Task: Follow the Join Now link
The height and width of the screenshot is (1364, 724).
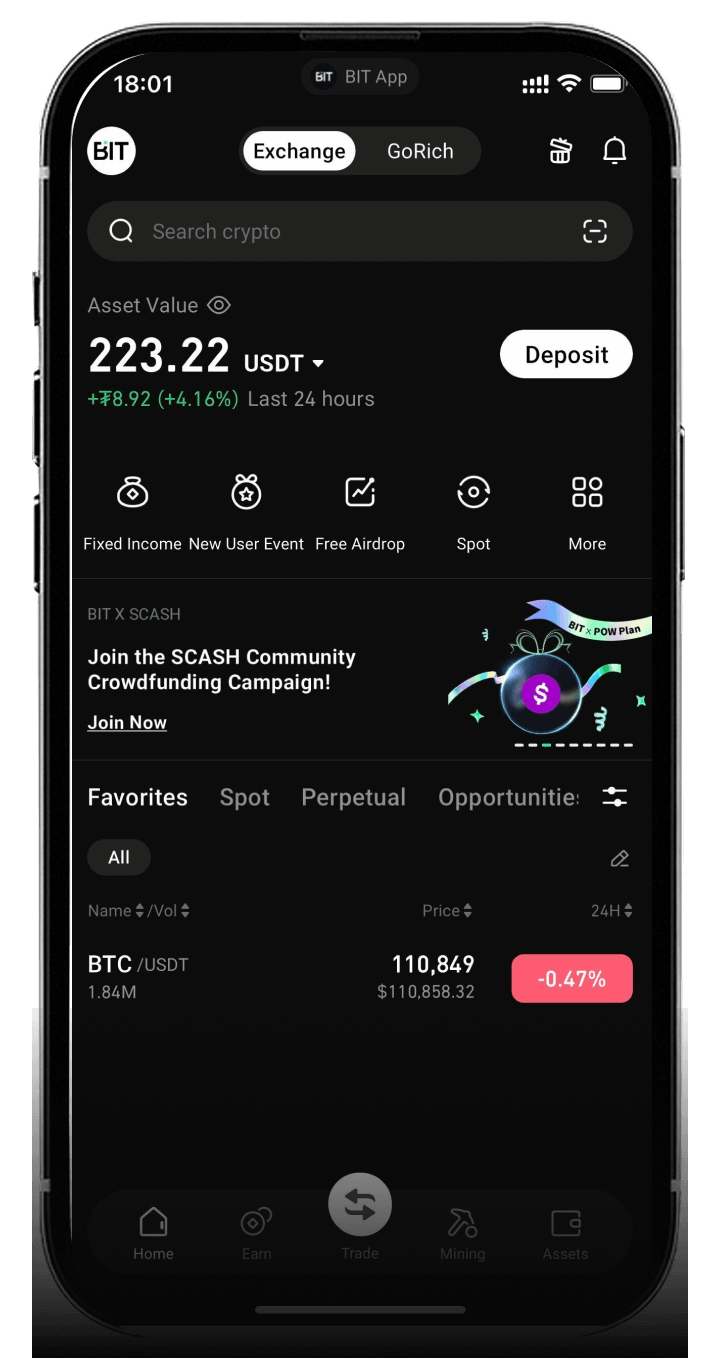Action: click(127, 722)
